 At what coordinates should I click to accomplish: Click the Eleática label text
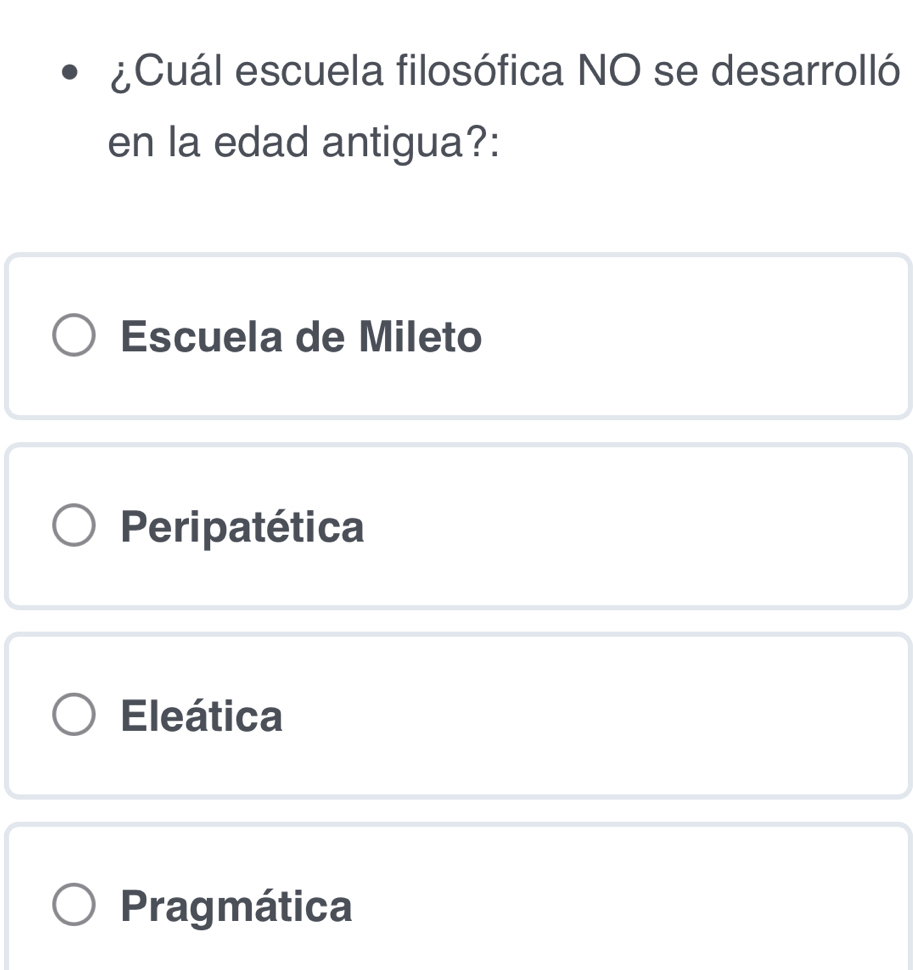click(x=202, y=716)
